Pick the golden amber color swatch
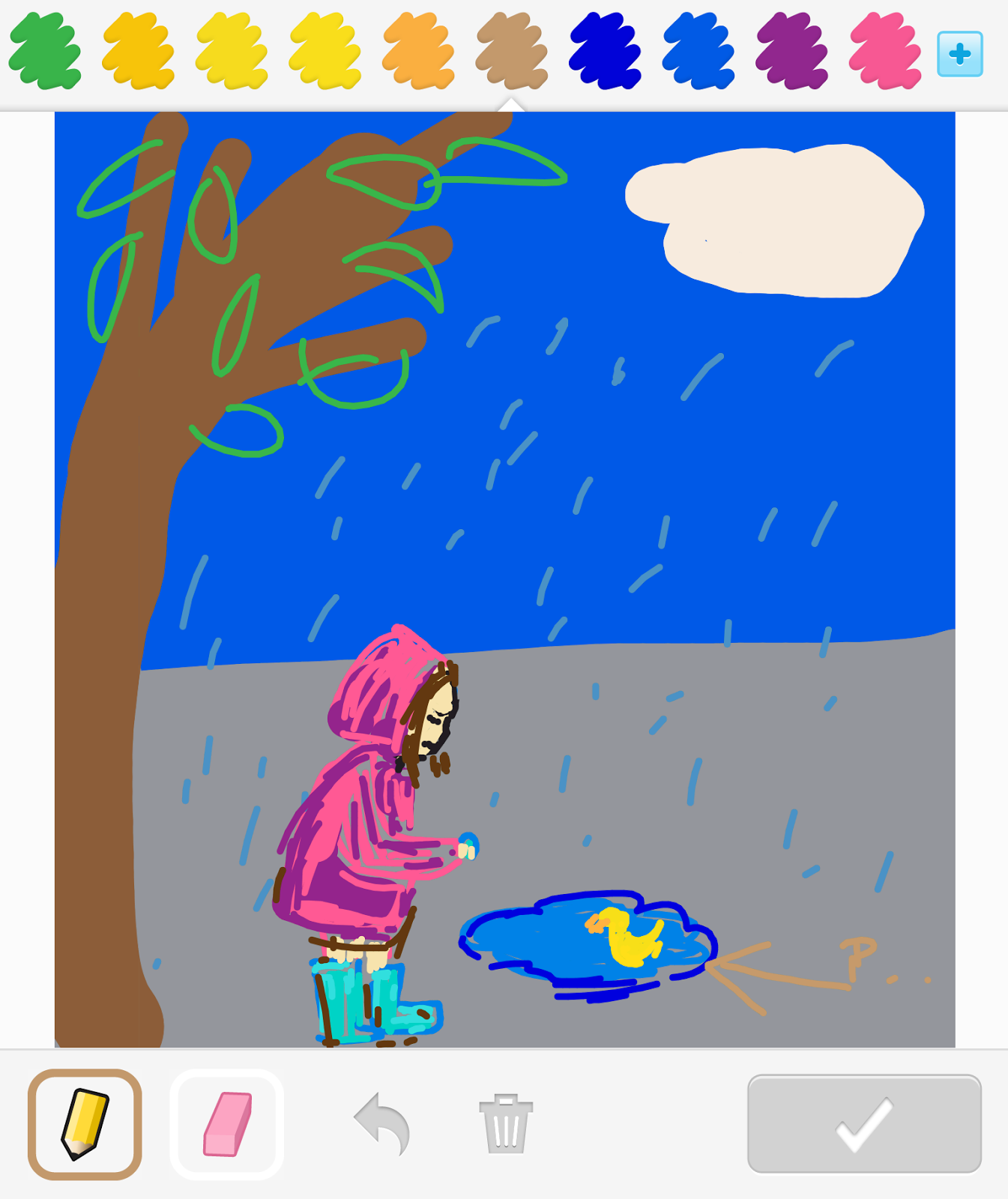 click(139, 52)
